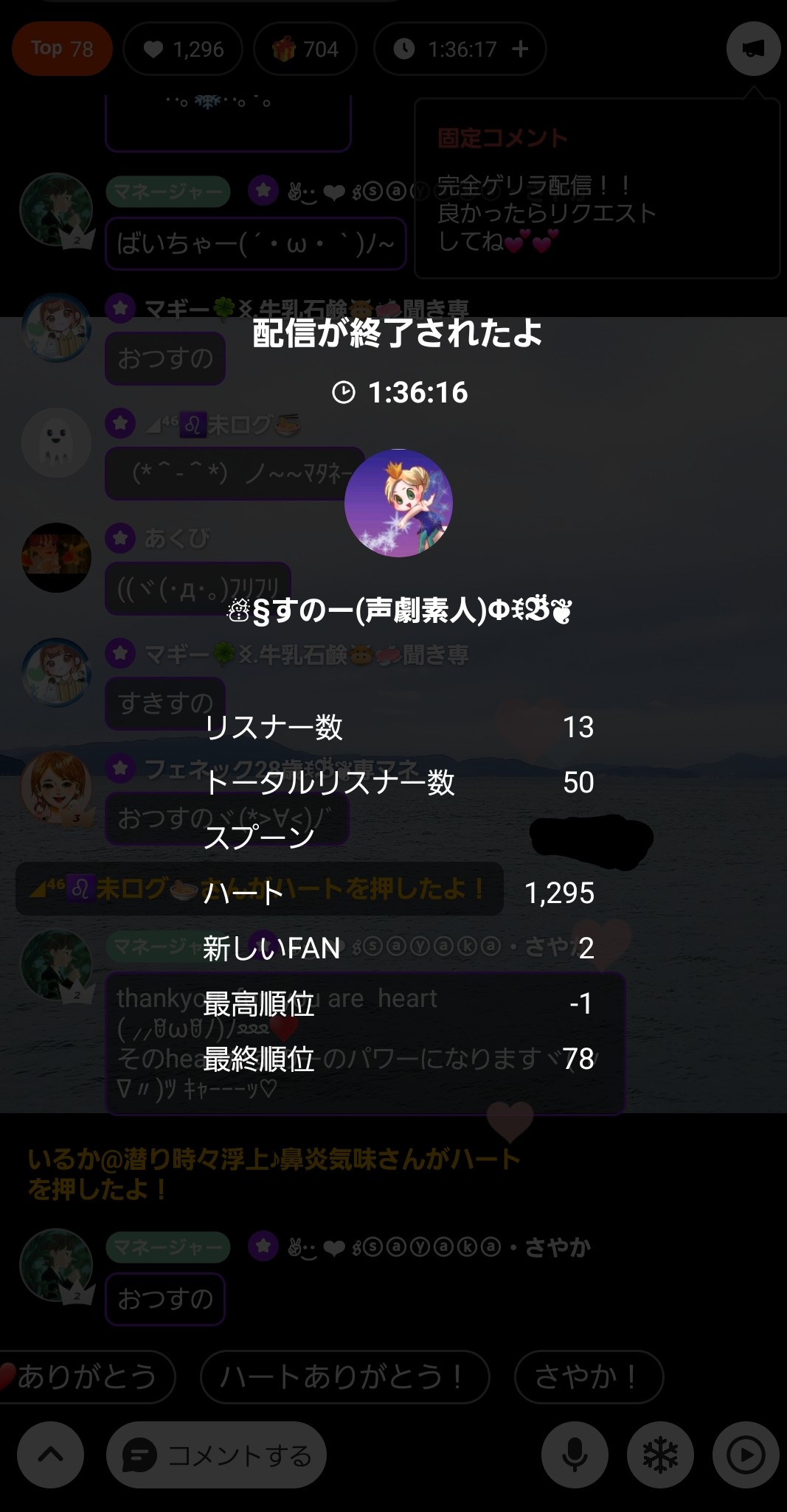Viewport: 787px width, 1512px height.
Task: Open the broadcaster's profile avatar
Action: tap(398, 504)
